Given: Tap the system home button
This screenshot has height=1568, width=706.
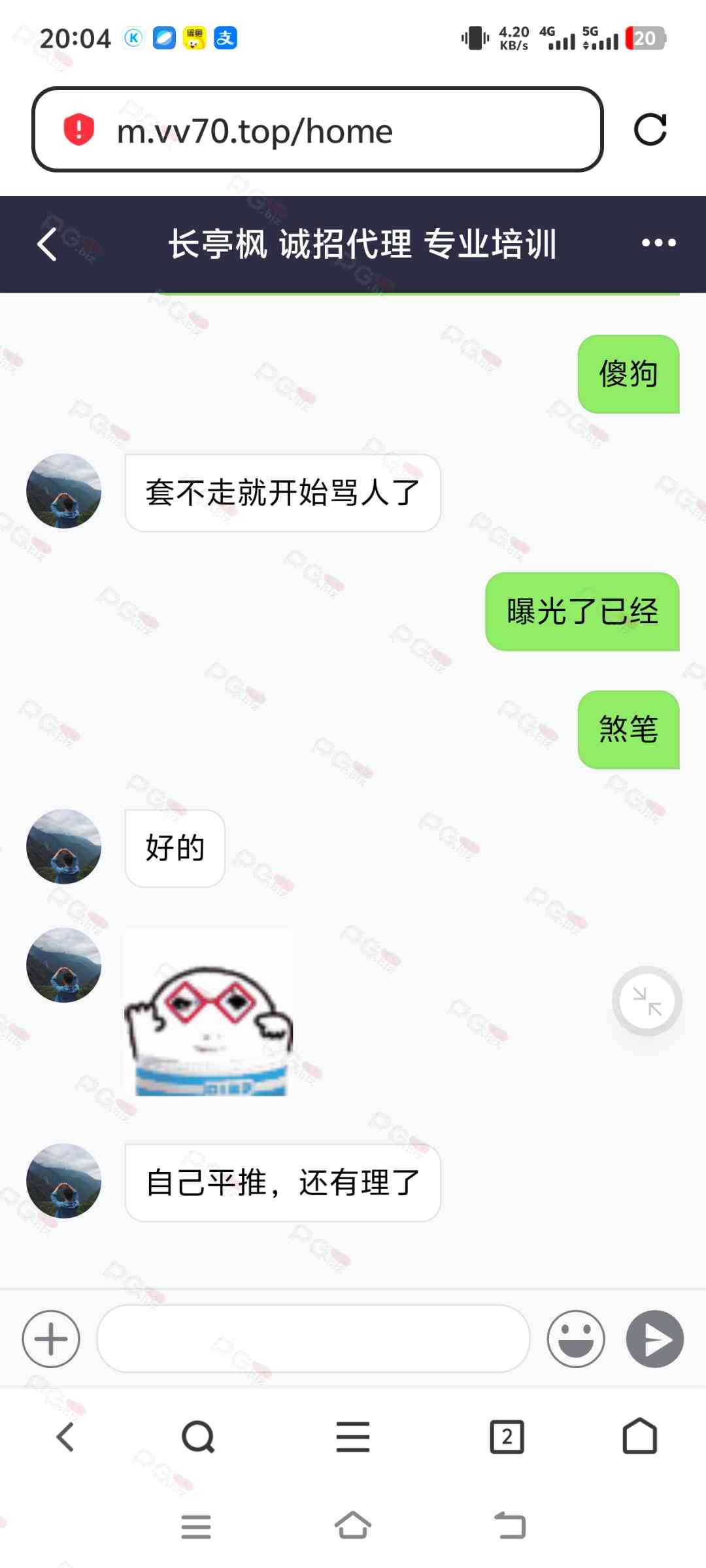Looking at the screenshot, I should [x=353, y=1526].
